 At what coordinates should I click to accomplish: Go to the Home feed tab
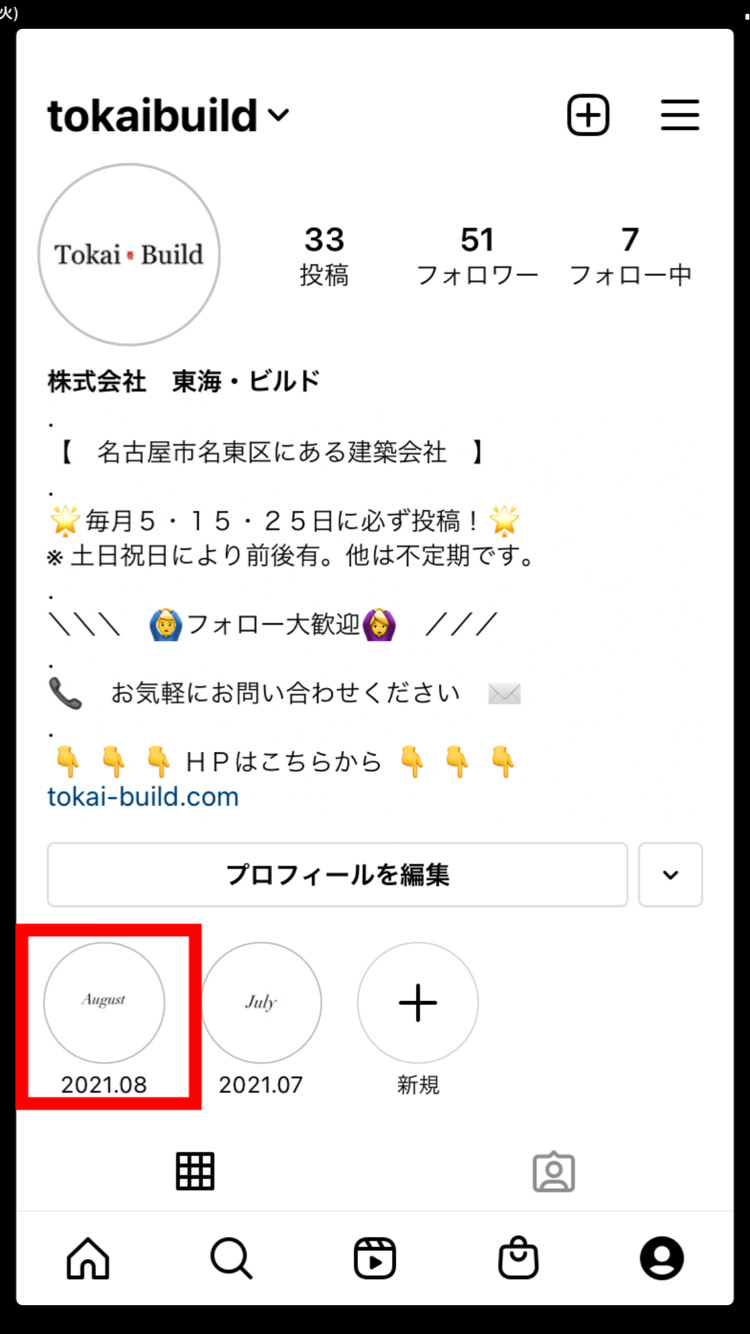pyautogui.click(x=88, y=1258)
